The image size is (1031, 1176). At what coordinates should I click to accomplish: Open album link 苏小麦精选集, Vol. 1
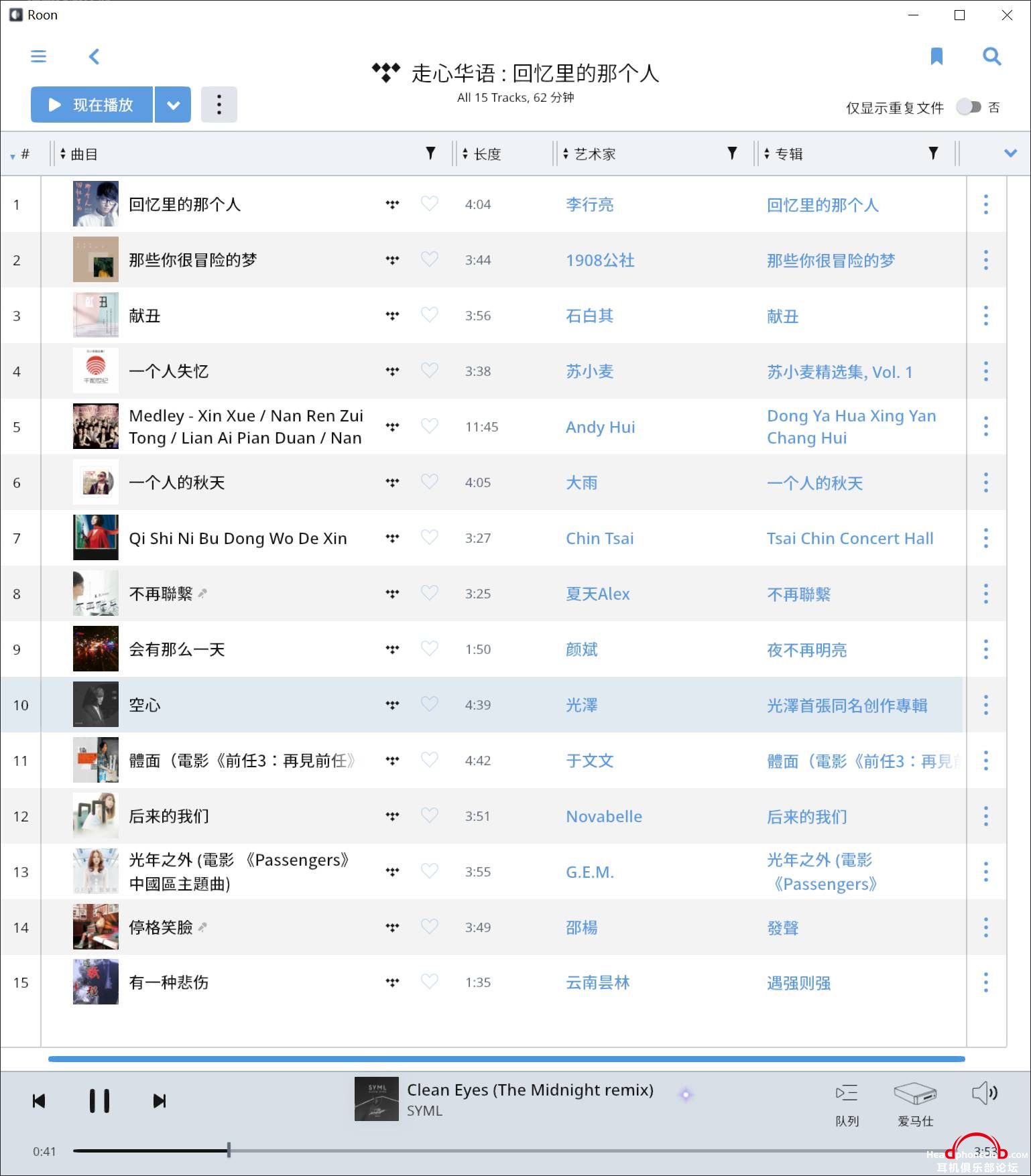tap(839, 372)
